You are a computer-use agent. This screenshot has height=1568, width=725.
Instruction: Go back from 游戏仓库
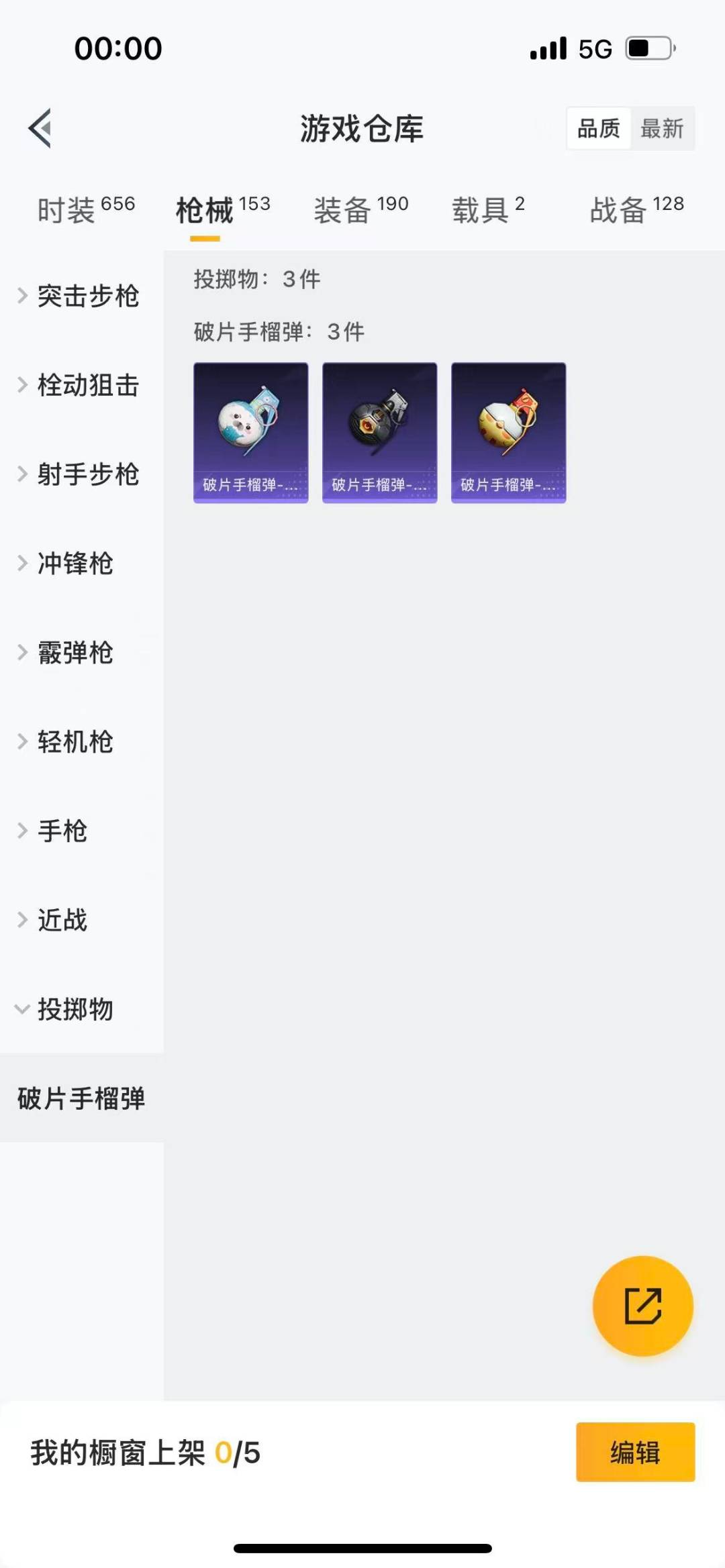[40, 127]
